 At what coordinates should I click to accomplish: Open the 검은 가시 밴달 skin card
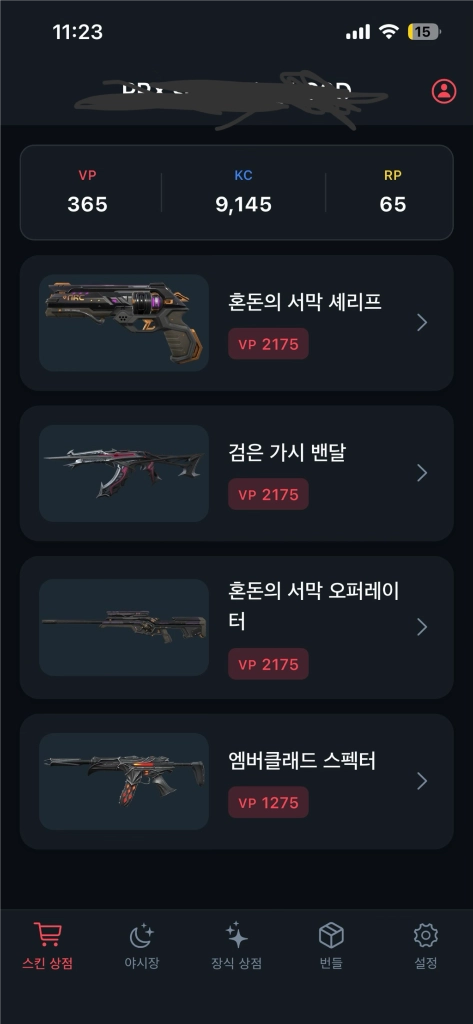click(236, 473)
